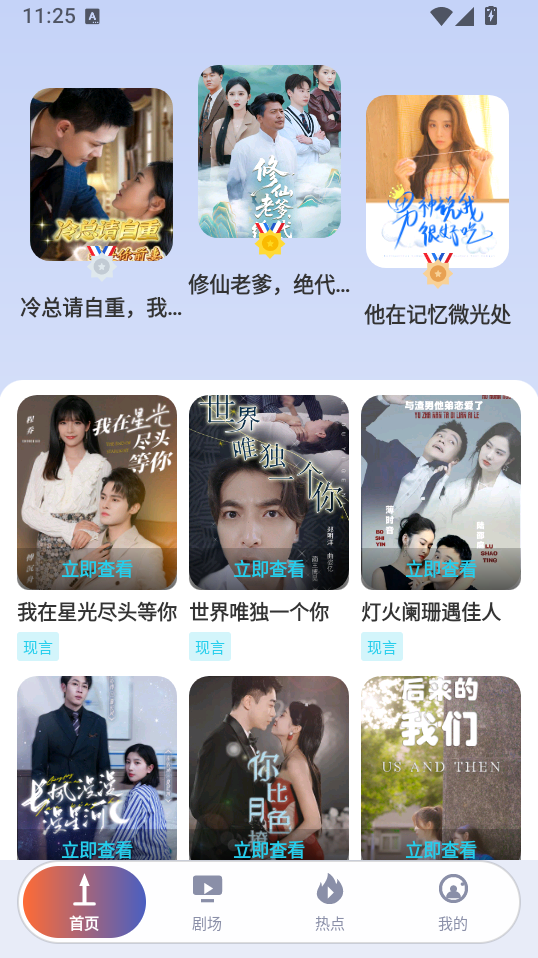The image size is (538, 958).
Task: Open the 你比月色撩人 poster card
Action: [x=269, y=768]
